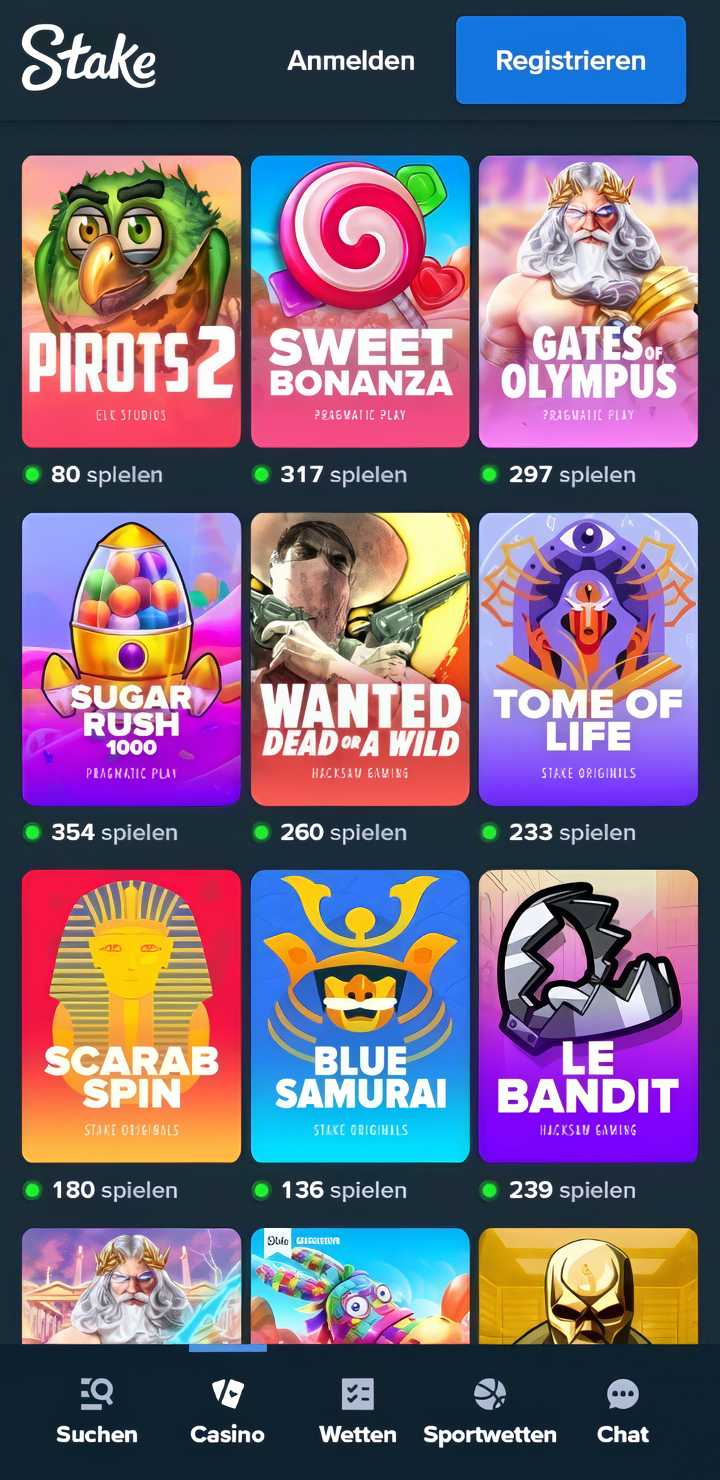Open the Suchen search icon

(96, 1393)
